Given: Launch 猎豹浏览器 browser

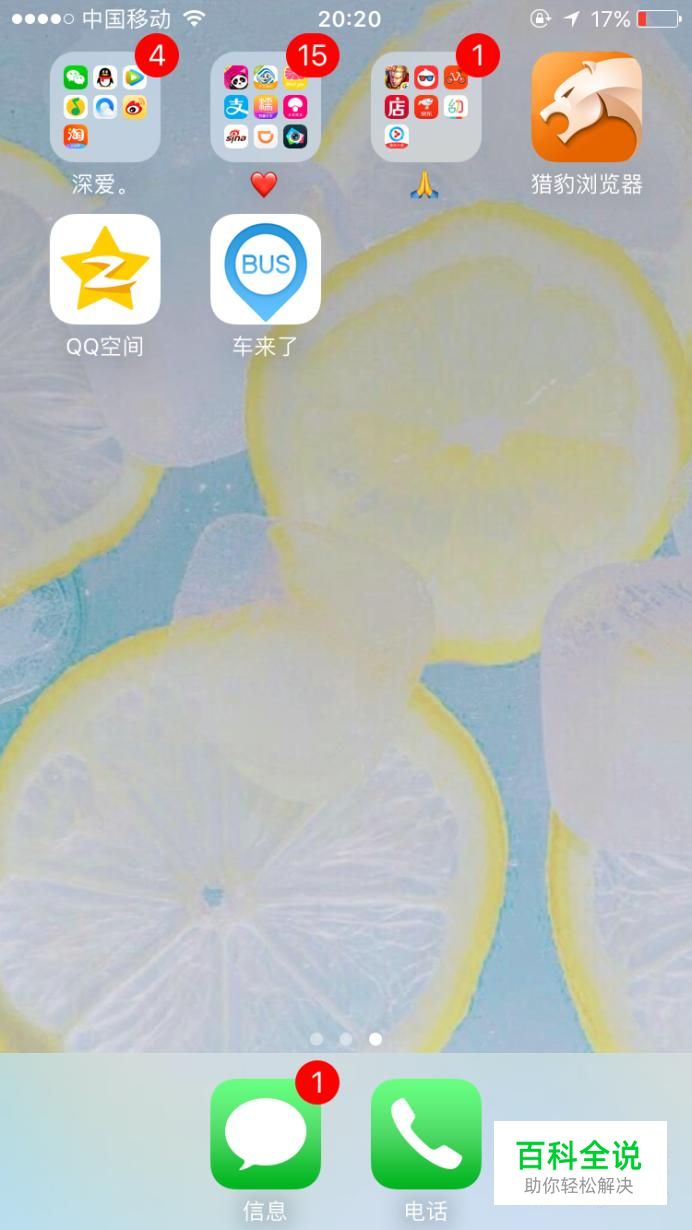Looking at the screenshot, I should point(586,107).
